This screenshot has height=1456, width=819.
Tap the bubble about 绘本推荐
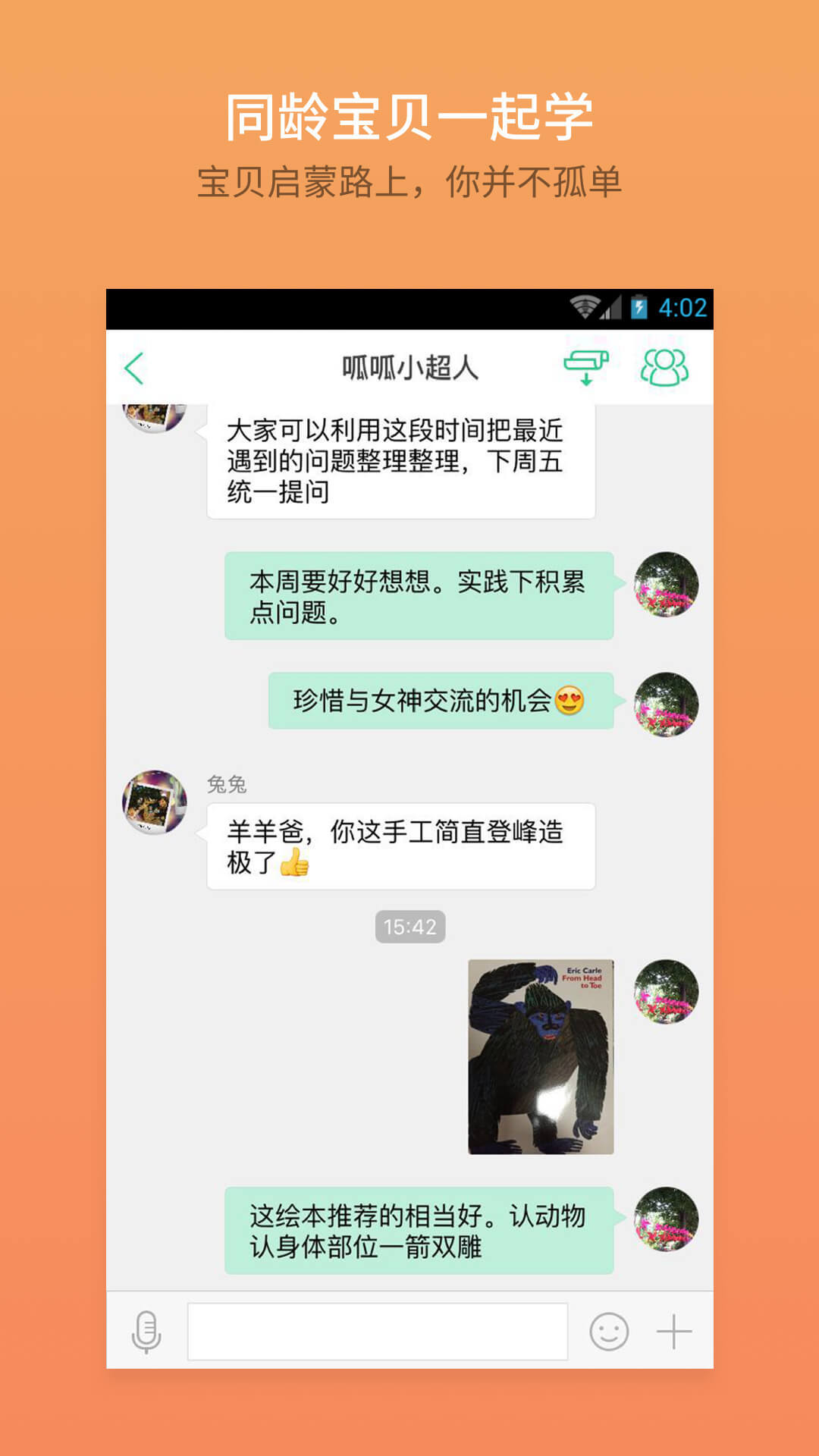click(x=419, y=1223)
